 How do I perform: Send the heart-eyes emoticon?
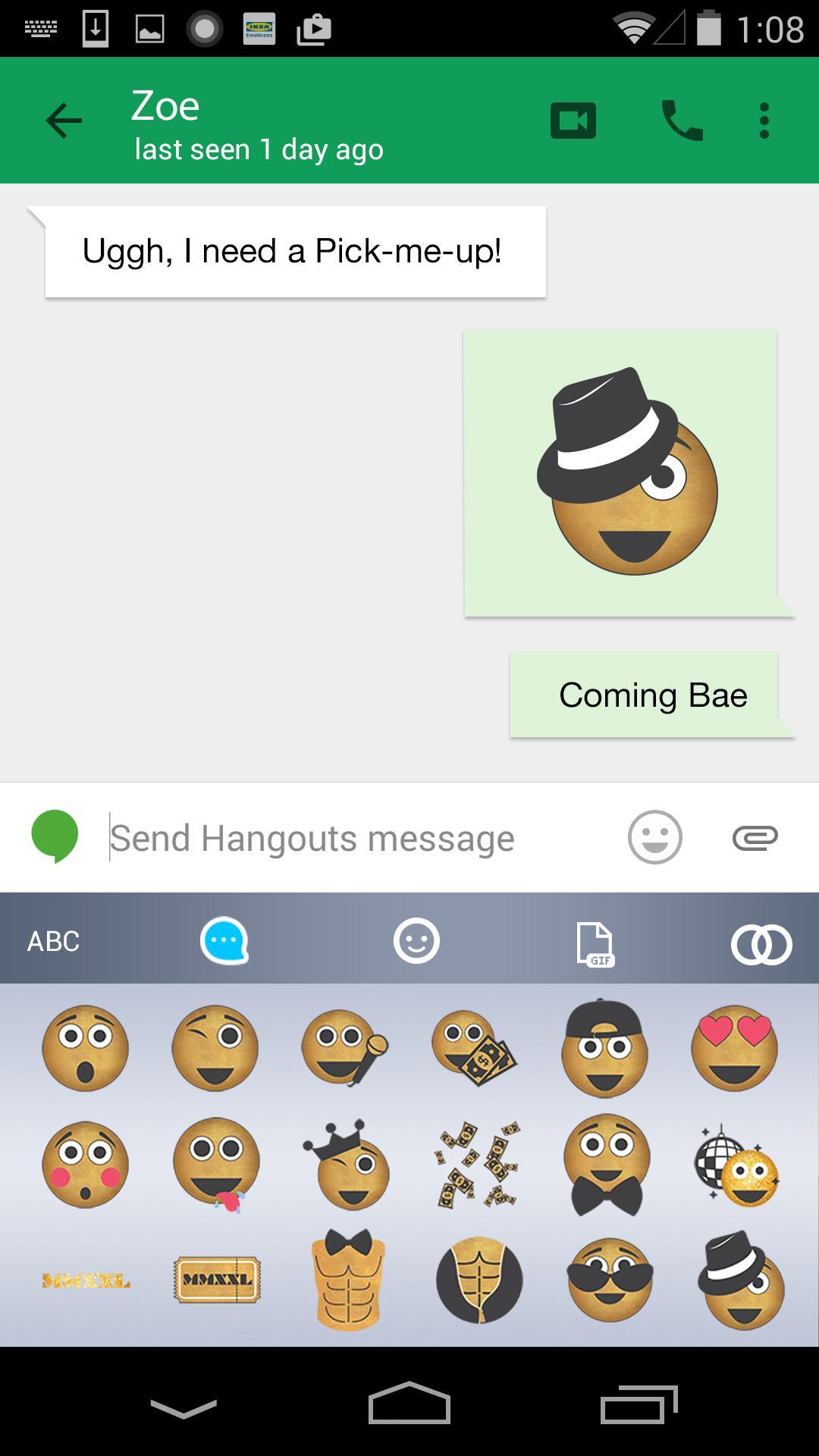[734, 1049]
